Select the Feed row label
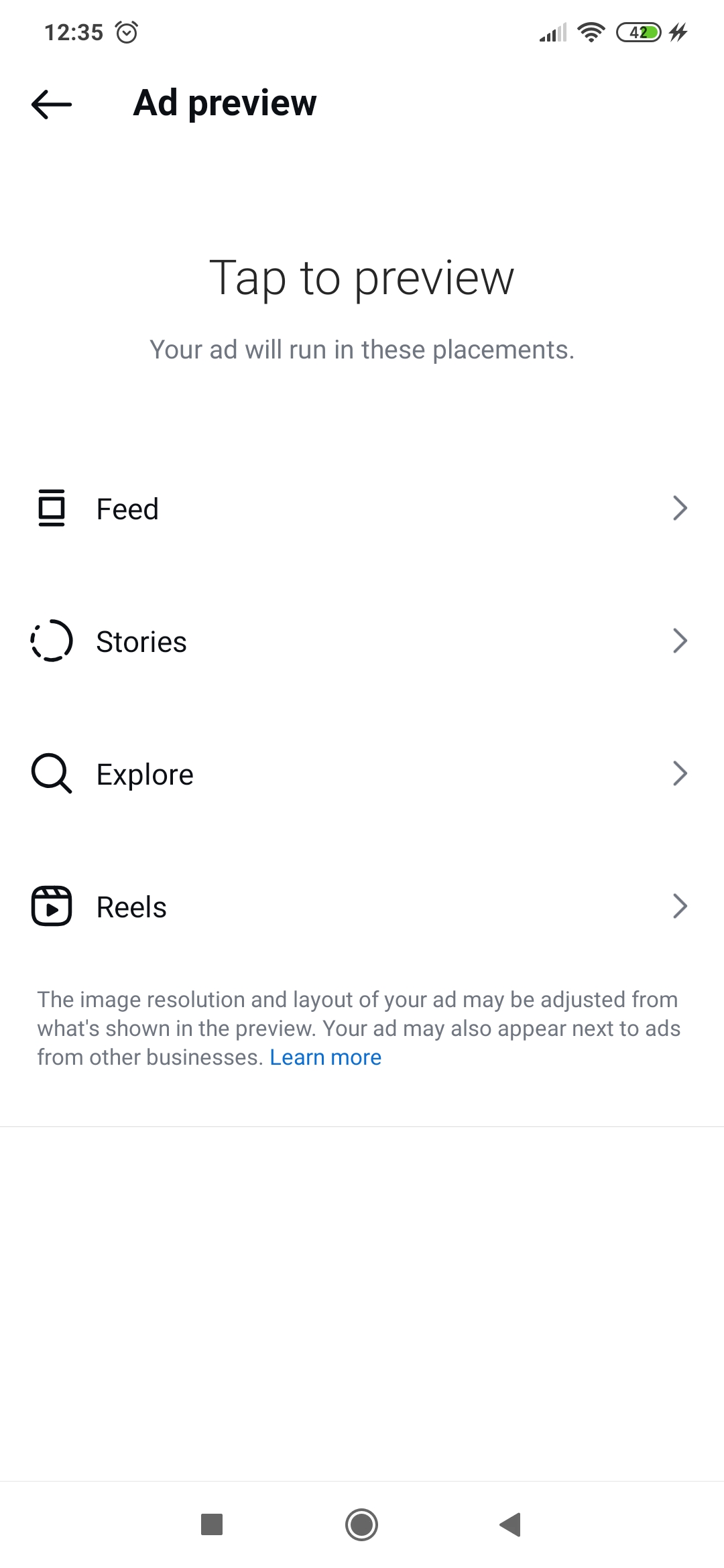 pyautogui.click(x=127, y=508)
